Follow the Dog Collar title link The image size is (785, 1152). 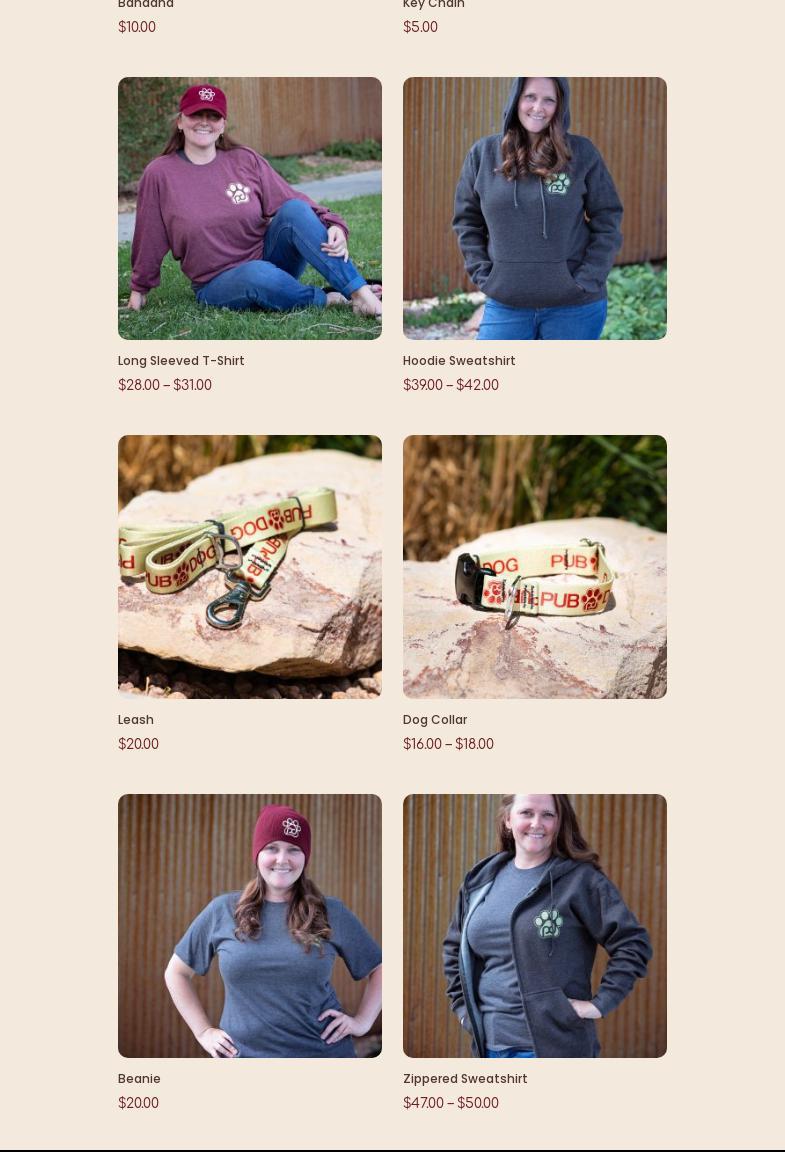pos(435,720)
